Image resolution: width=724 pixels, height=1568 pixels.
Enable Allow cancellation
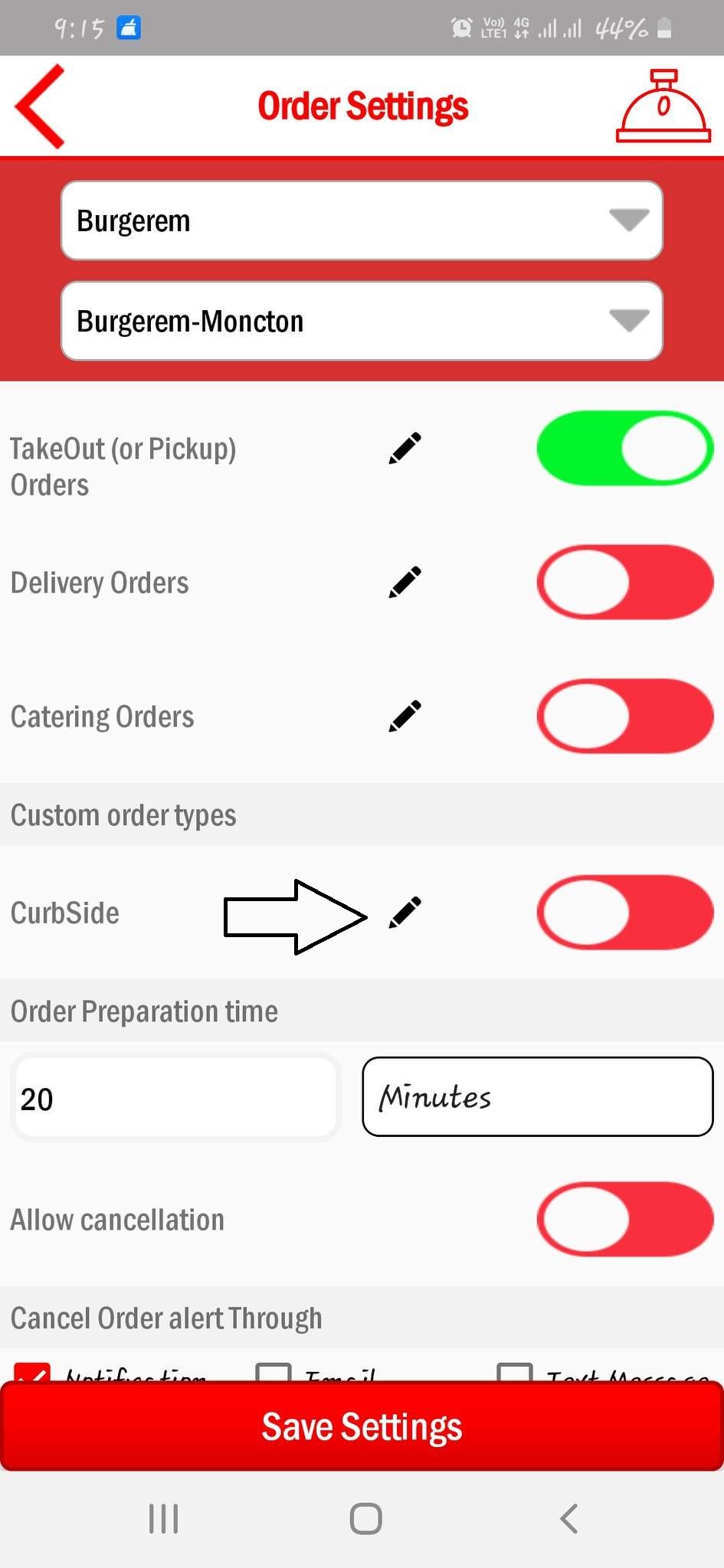point(624,1219)
